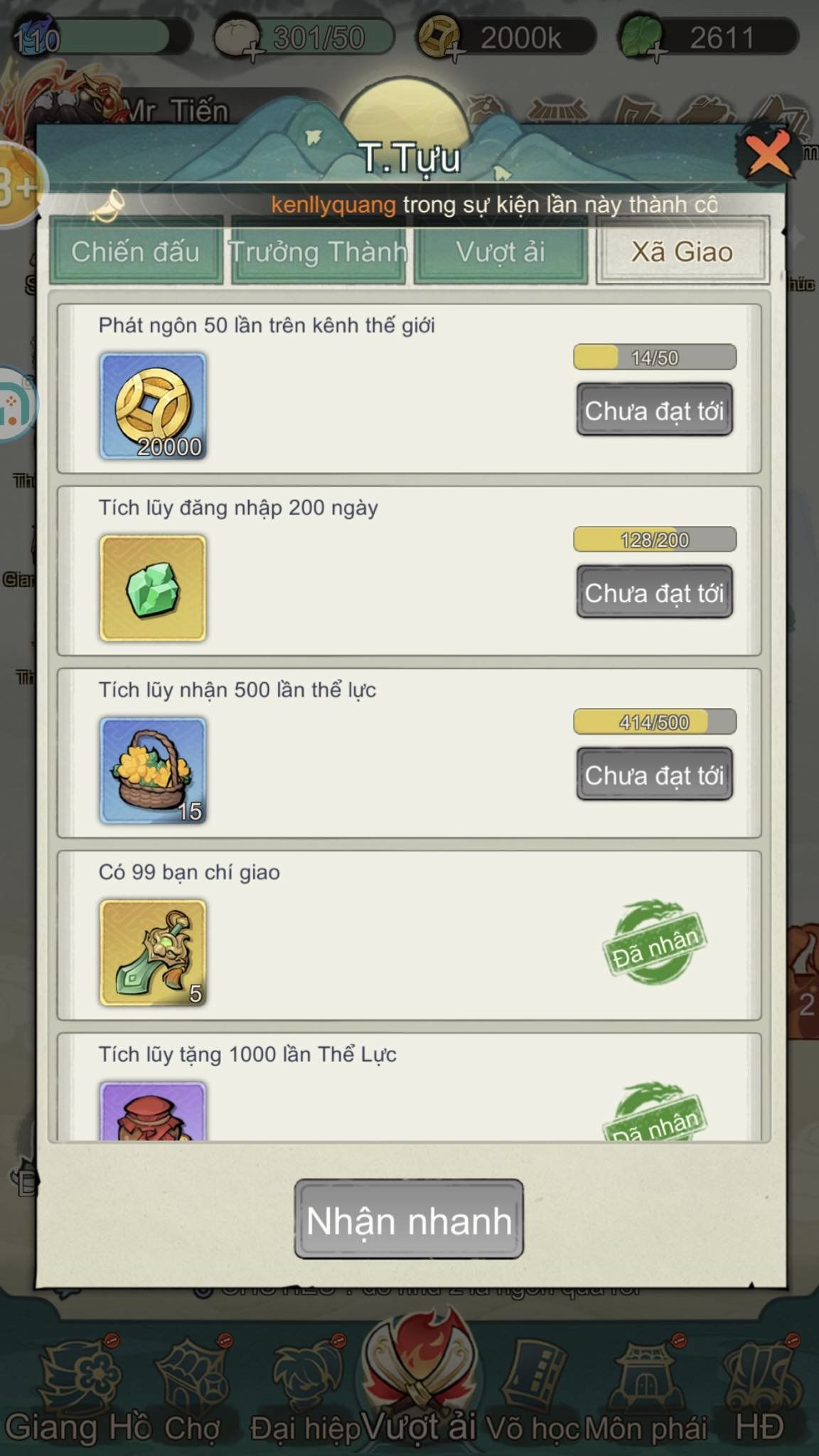This screenshot has height=1456, width=819.
Task: Tap Chưa đạt tới for 500 stamina task
Action: pyautogui.click(x=654, y=774)
